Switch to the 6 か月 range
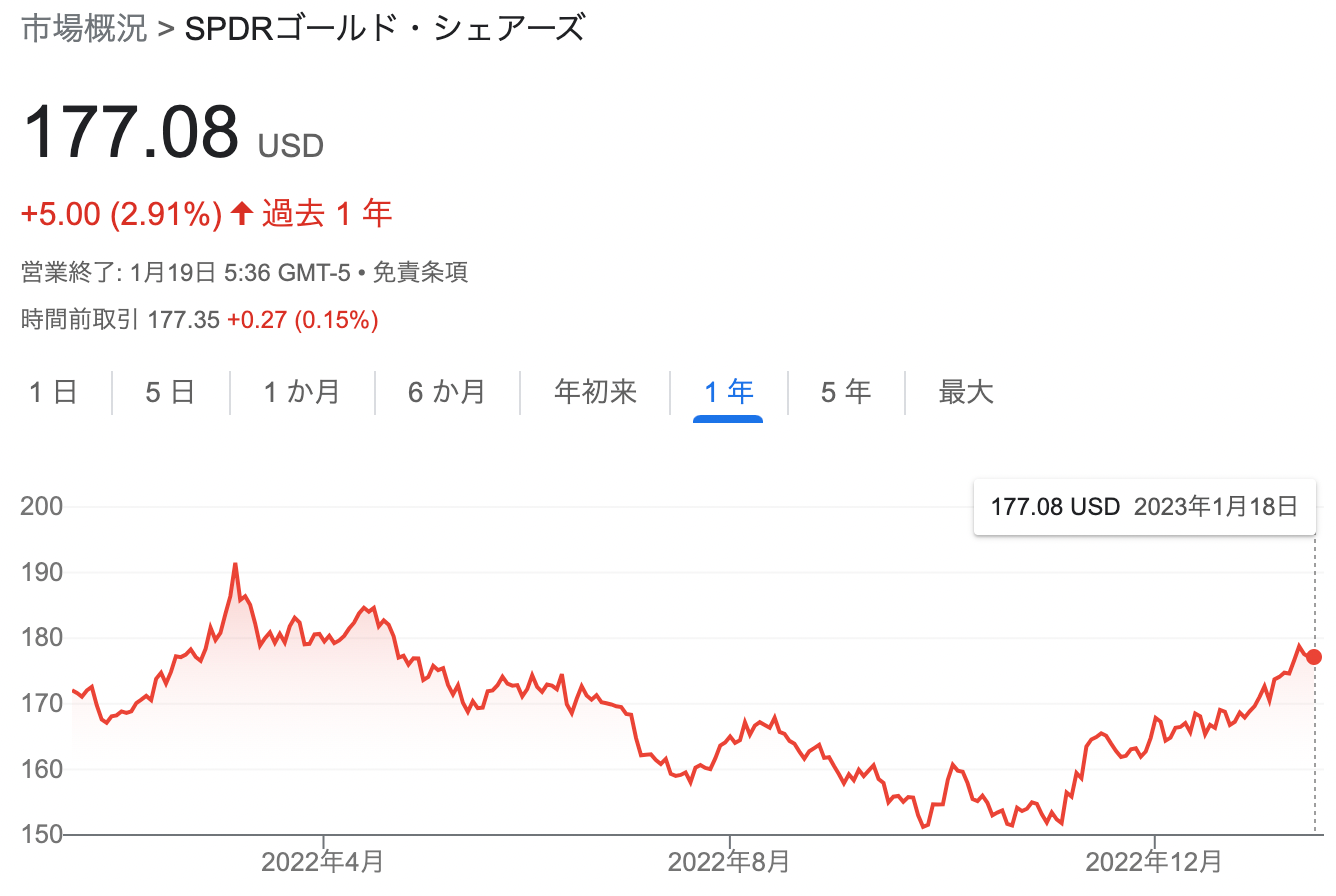This screenshot has width=1336, height=896. coord(446,392)
